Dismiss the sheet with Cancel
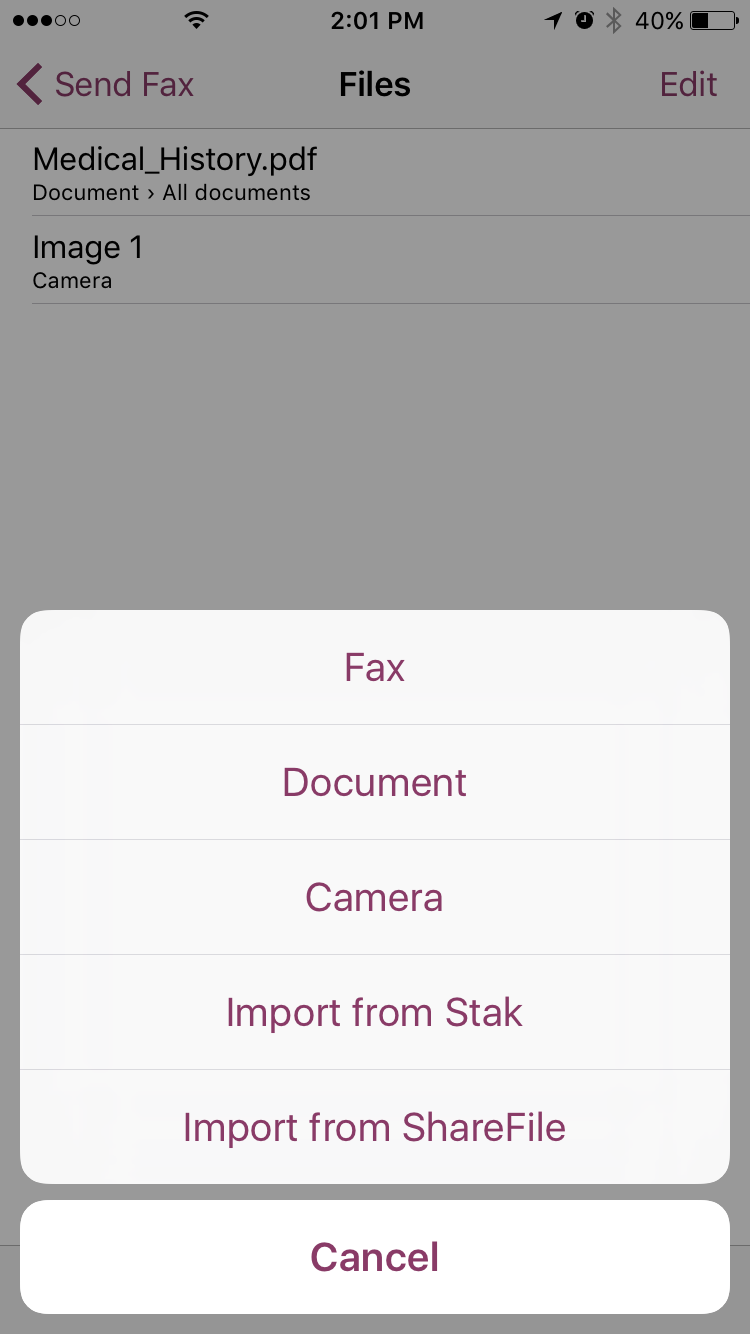This screenshot has width=750, height=1334. coord(374,1257)
